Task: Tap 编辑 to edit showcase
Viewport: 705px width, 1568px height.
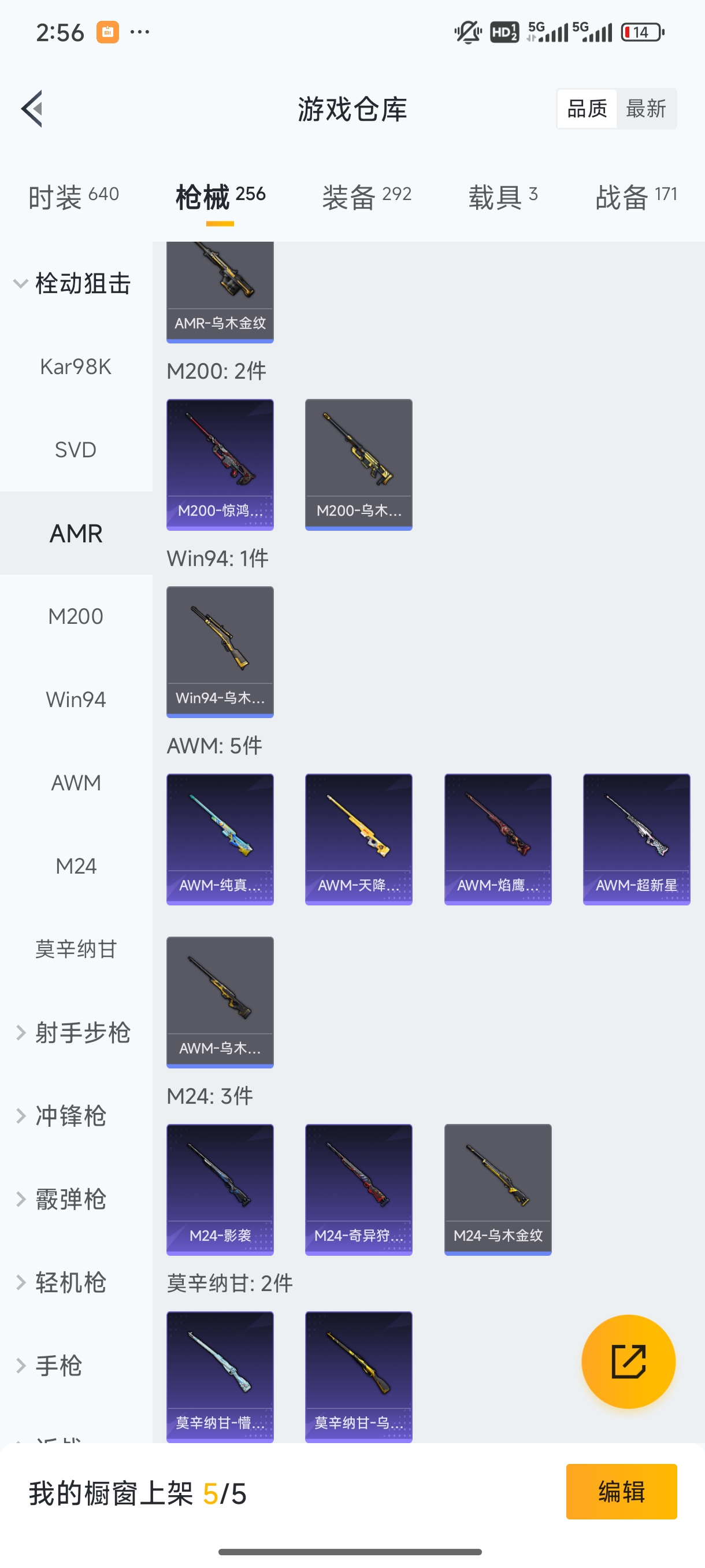Action: 621,1492
